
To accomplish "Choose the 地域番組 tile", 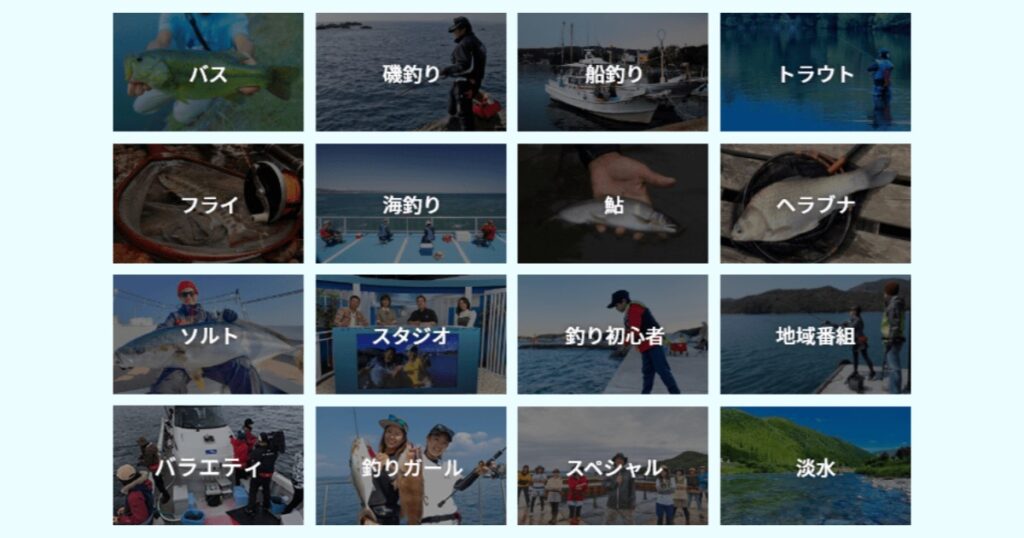I will (815, 335).
